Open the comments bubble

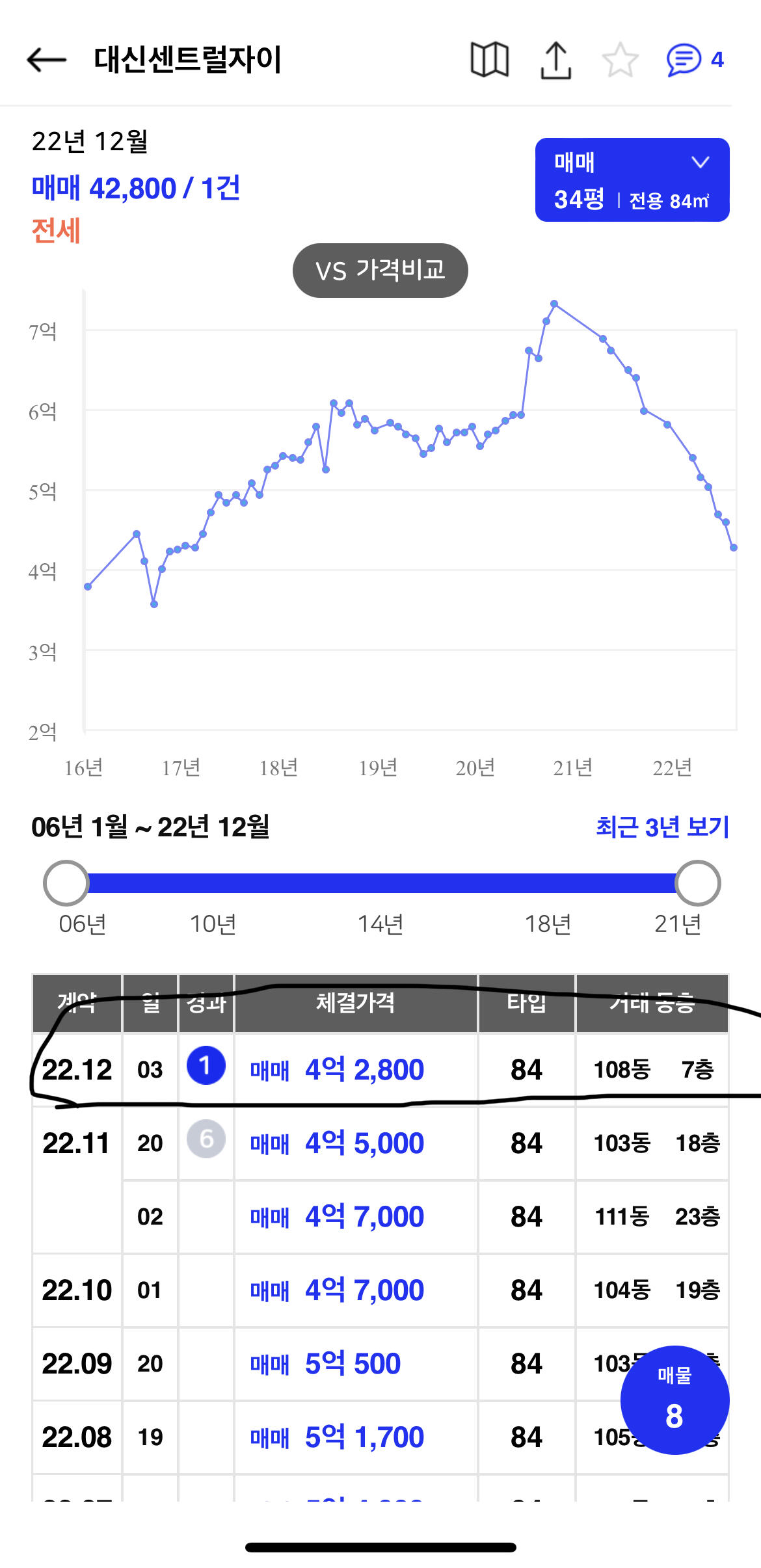[685, 60]
